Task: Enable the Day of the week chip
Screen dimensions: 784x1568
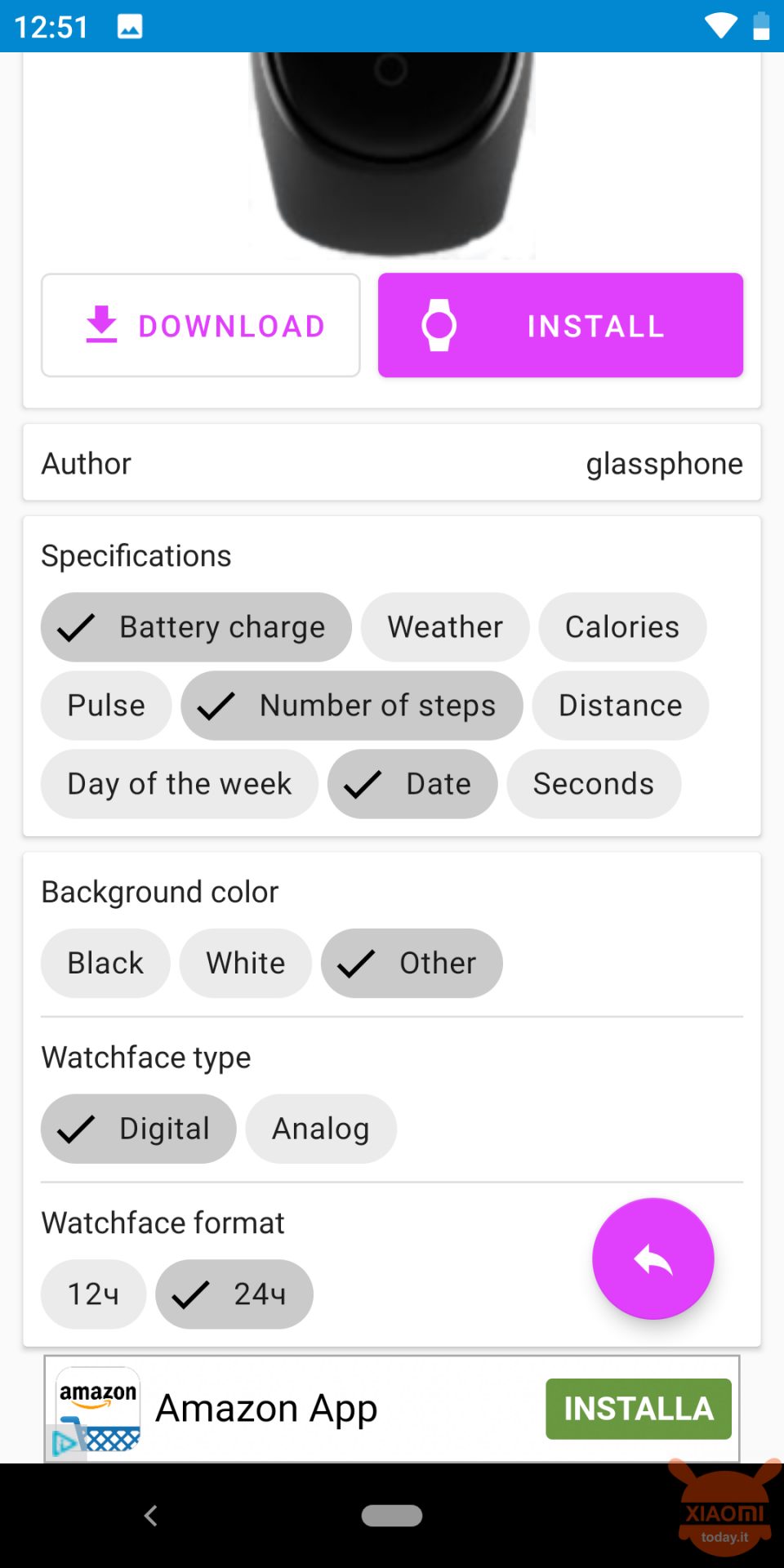Action: coord(180,784)
